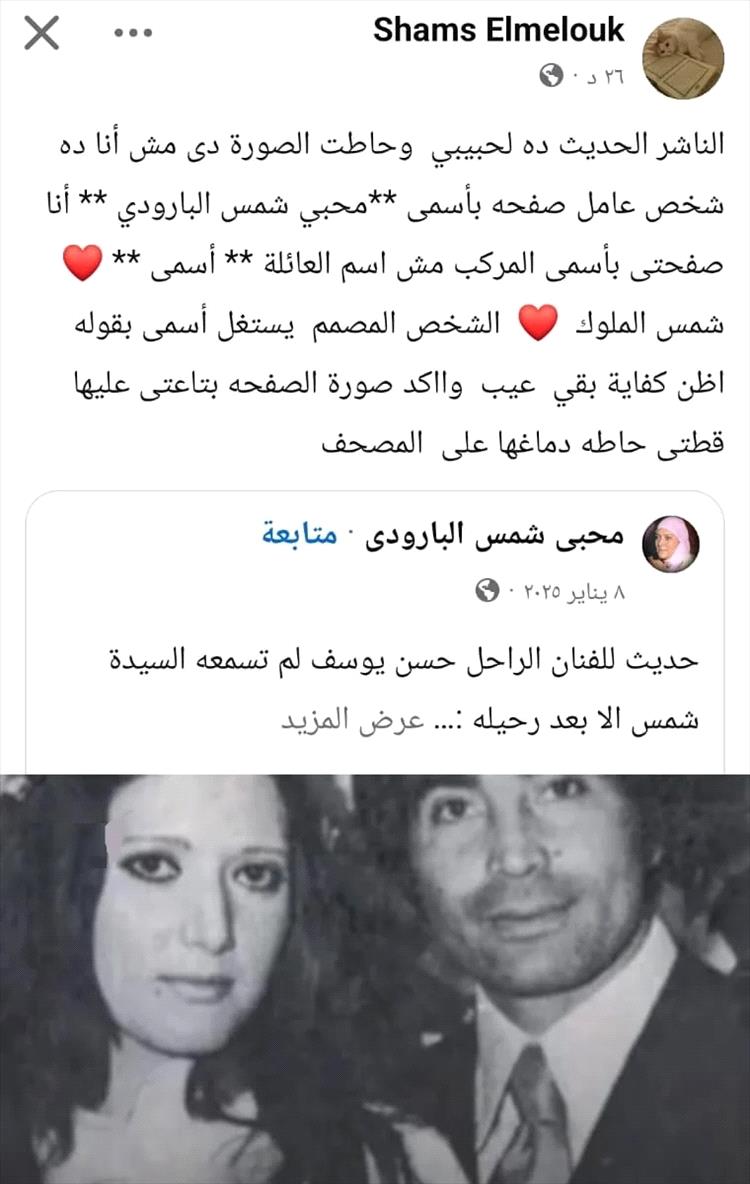750x1184 pixels.
Task: Open the three-dot options menu
Action: tap(131, 34)
